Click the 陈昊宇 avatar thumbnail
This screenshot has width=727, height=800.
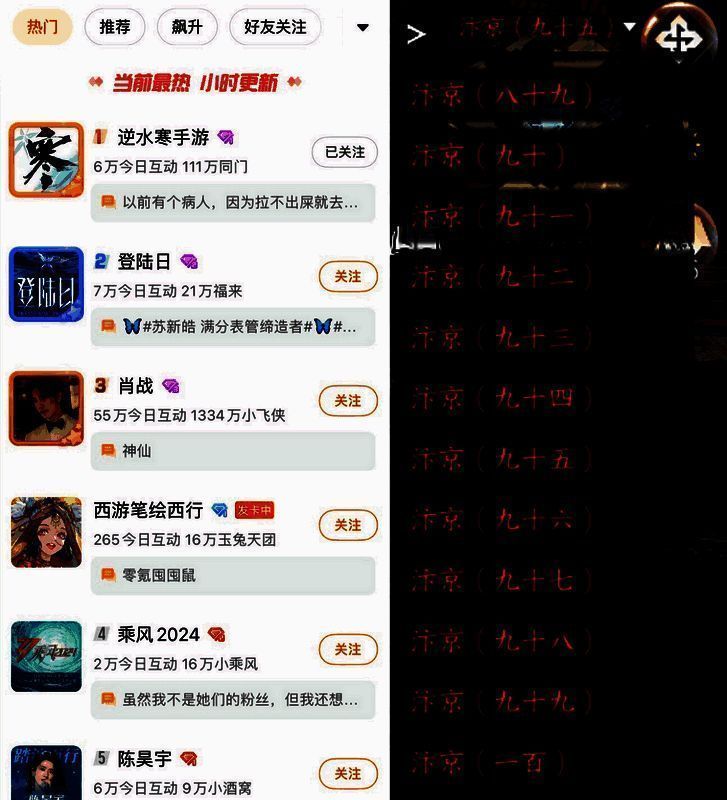(44, 780)
